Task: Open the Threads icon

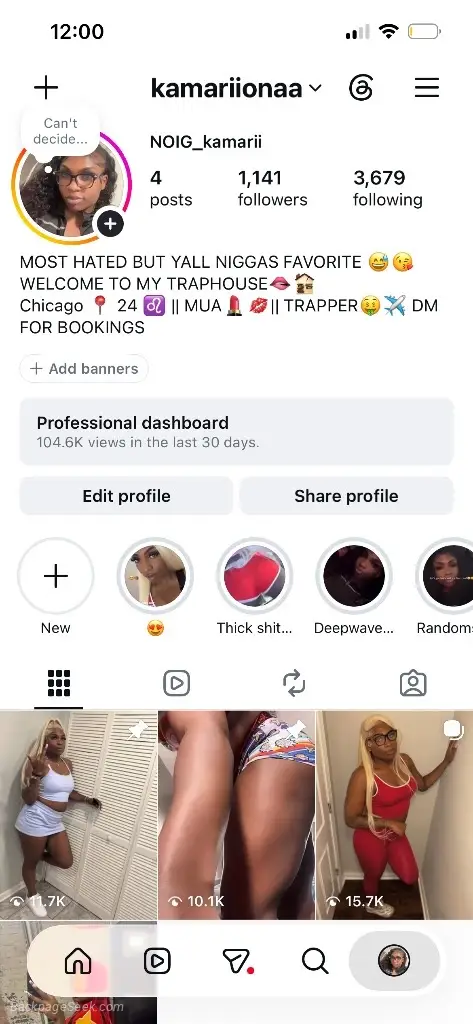Action: (361, 88)
